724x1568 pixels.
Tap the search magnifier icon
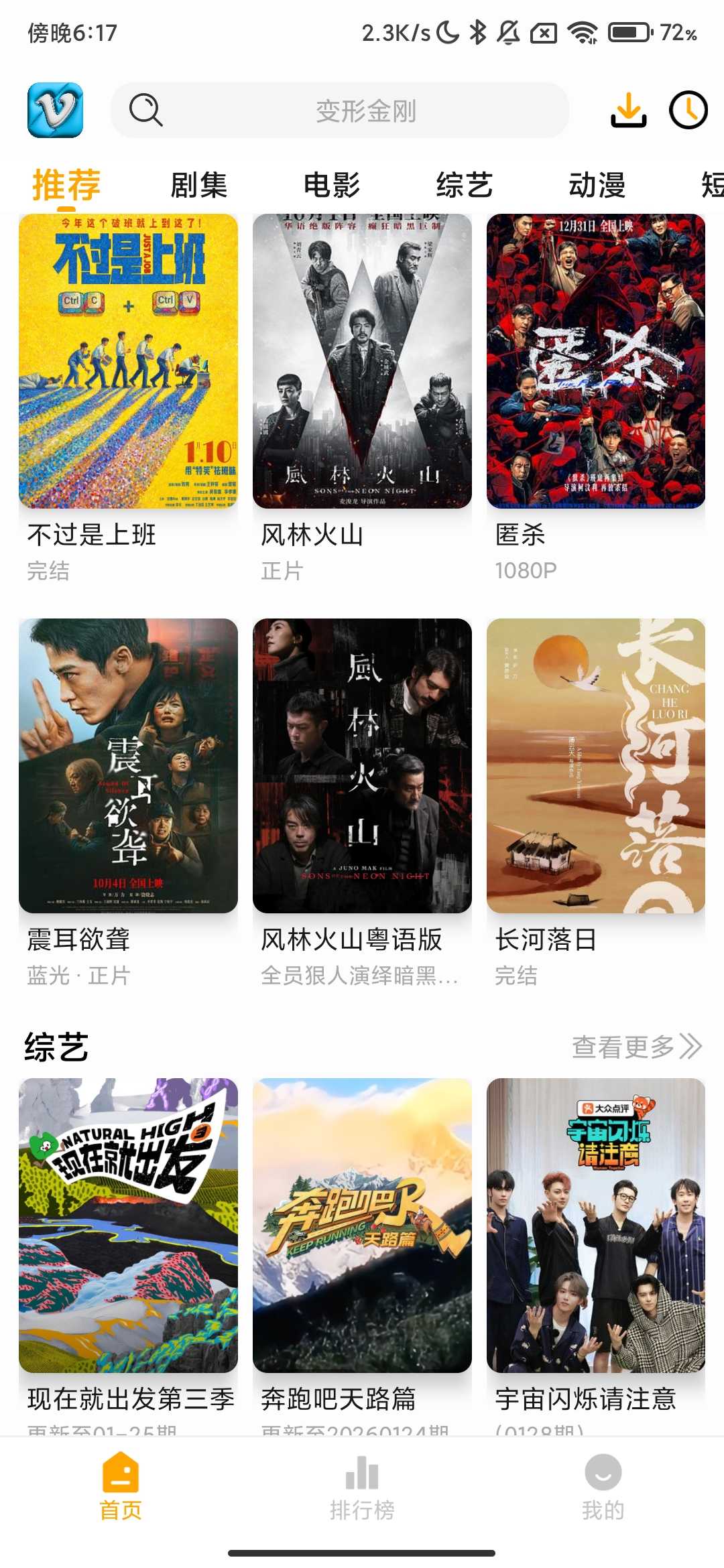[145, 110]
